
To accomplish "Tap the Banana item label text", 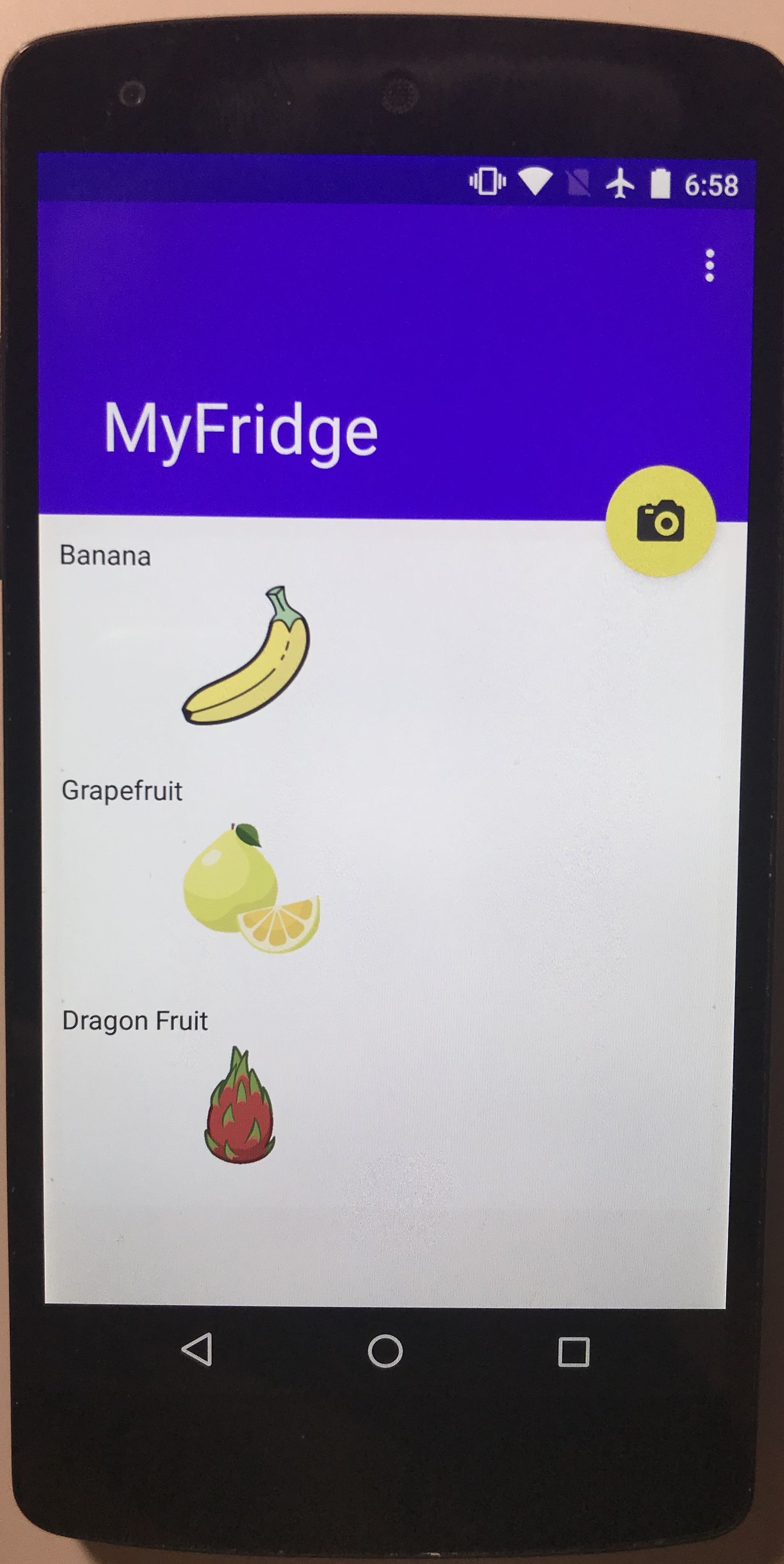I will tap(107, 554).
